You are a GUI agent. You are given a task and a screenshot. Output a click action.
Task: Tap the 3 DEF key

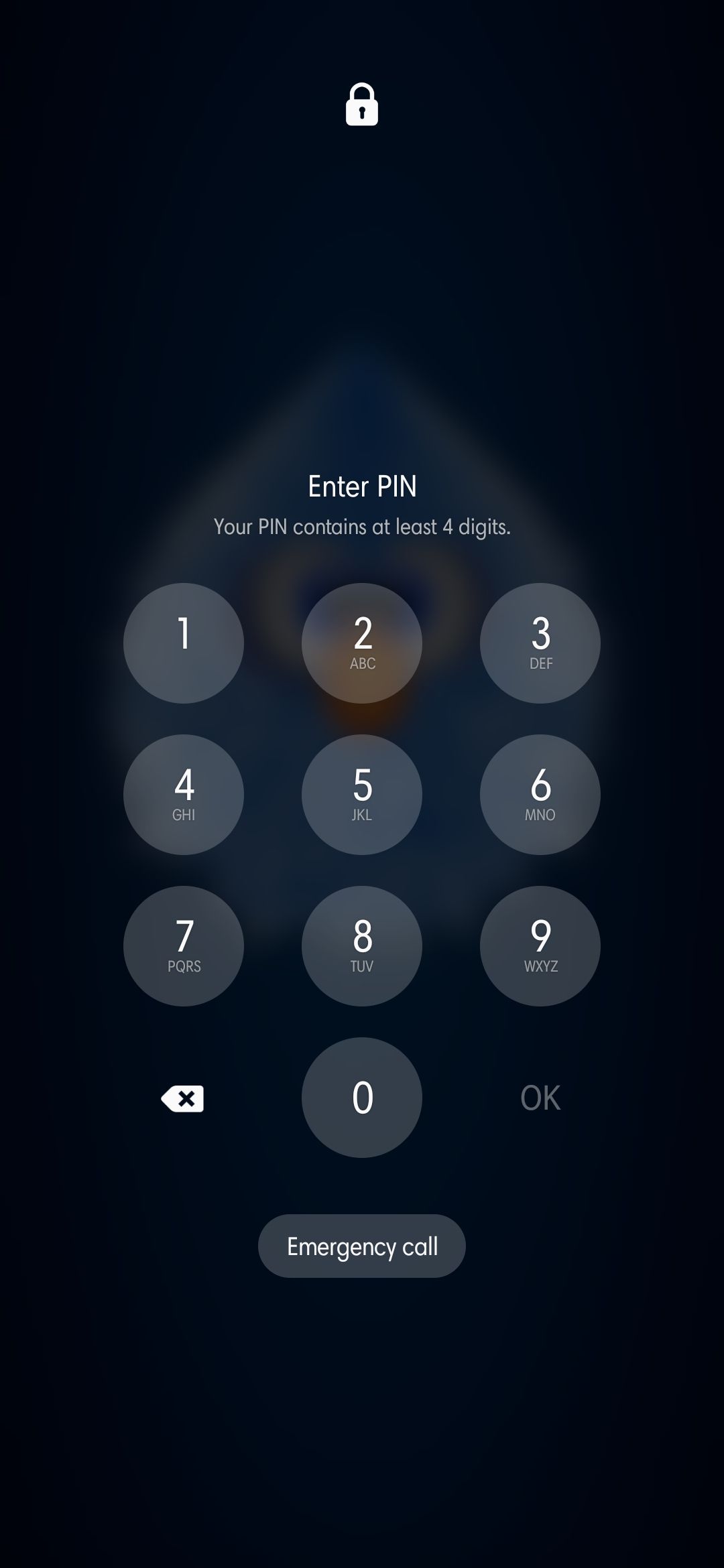[540, 643]
